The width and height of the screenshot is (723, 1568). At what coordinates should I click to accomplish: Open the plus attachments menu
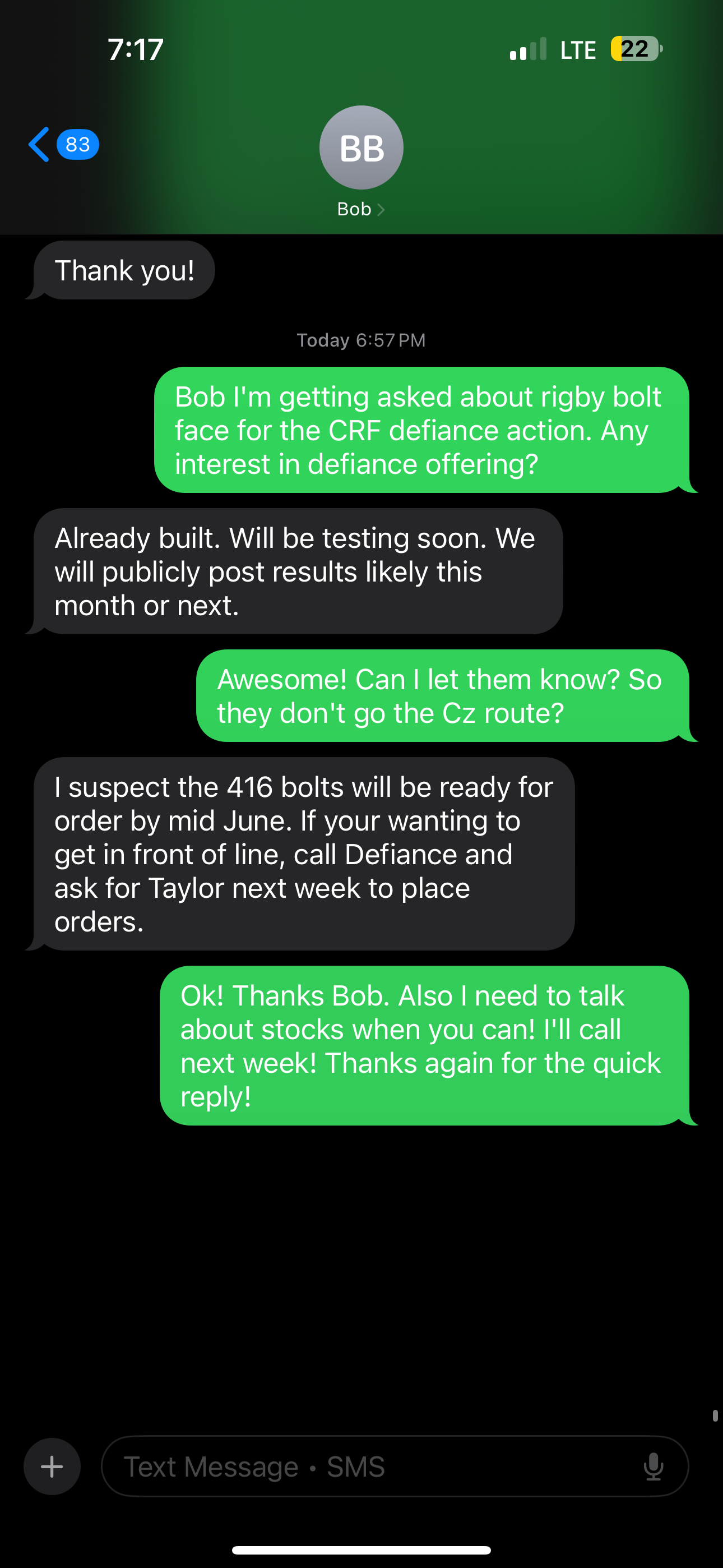tap(52, 1466)
